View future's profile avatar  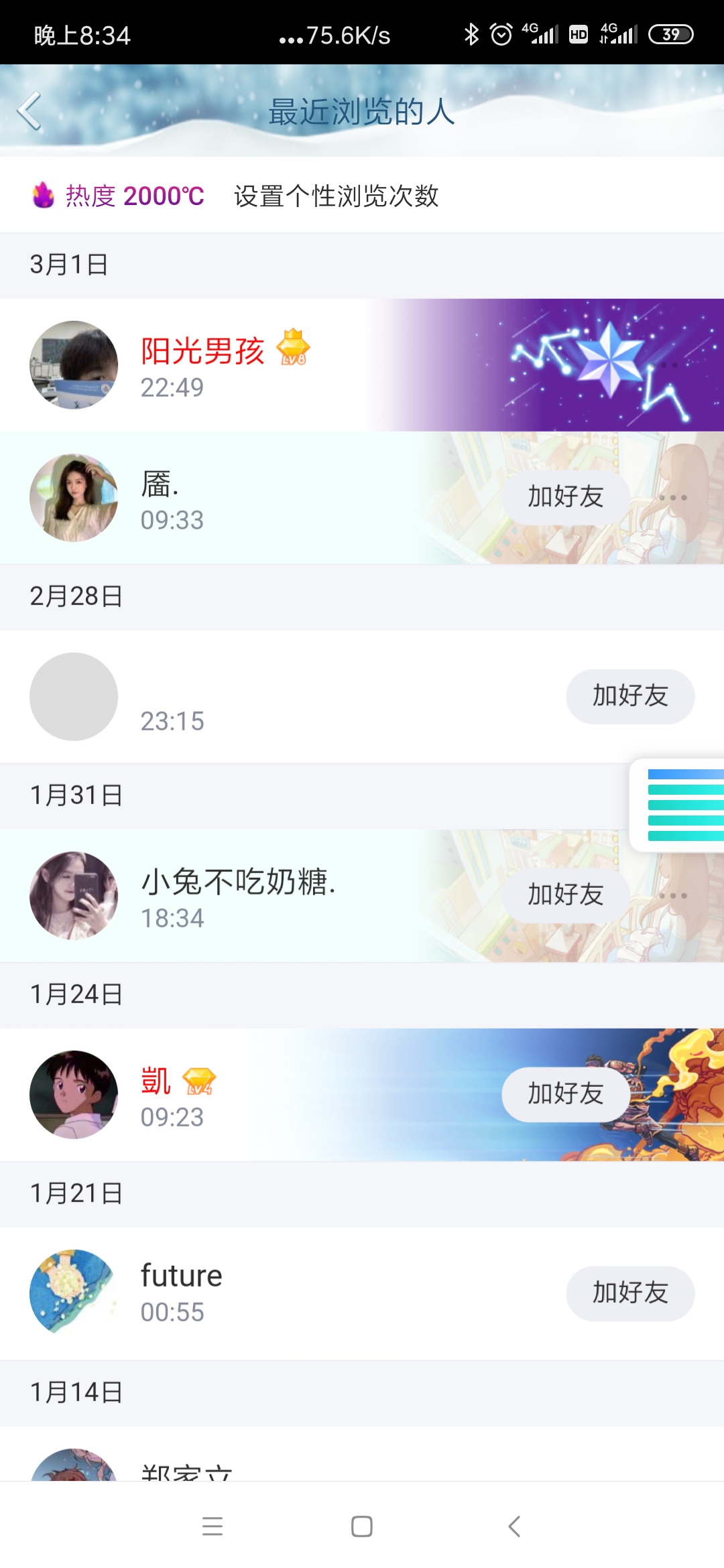click(x=74, y=1293)
